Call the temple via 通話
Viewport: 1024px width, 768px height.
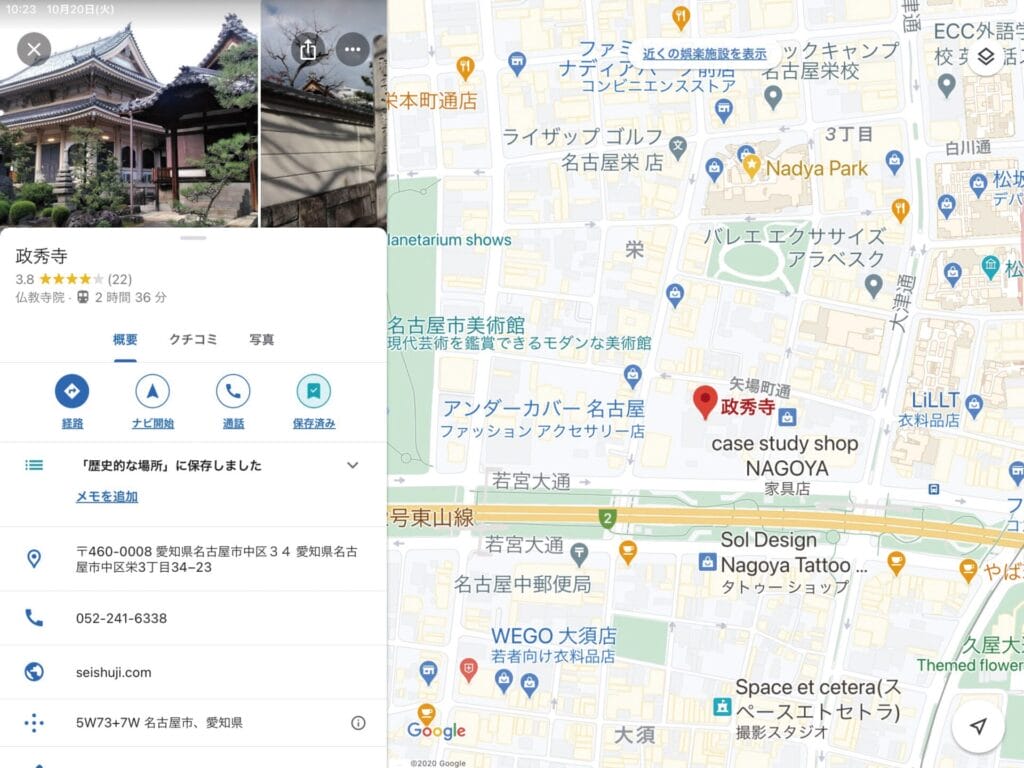[x=233, y=391]
